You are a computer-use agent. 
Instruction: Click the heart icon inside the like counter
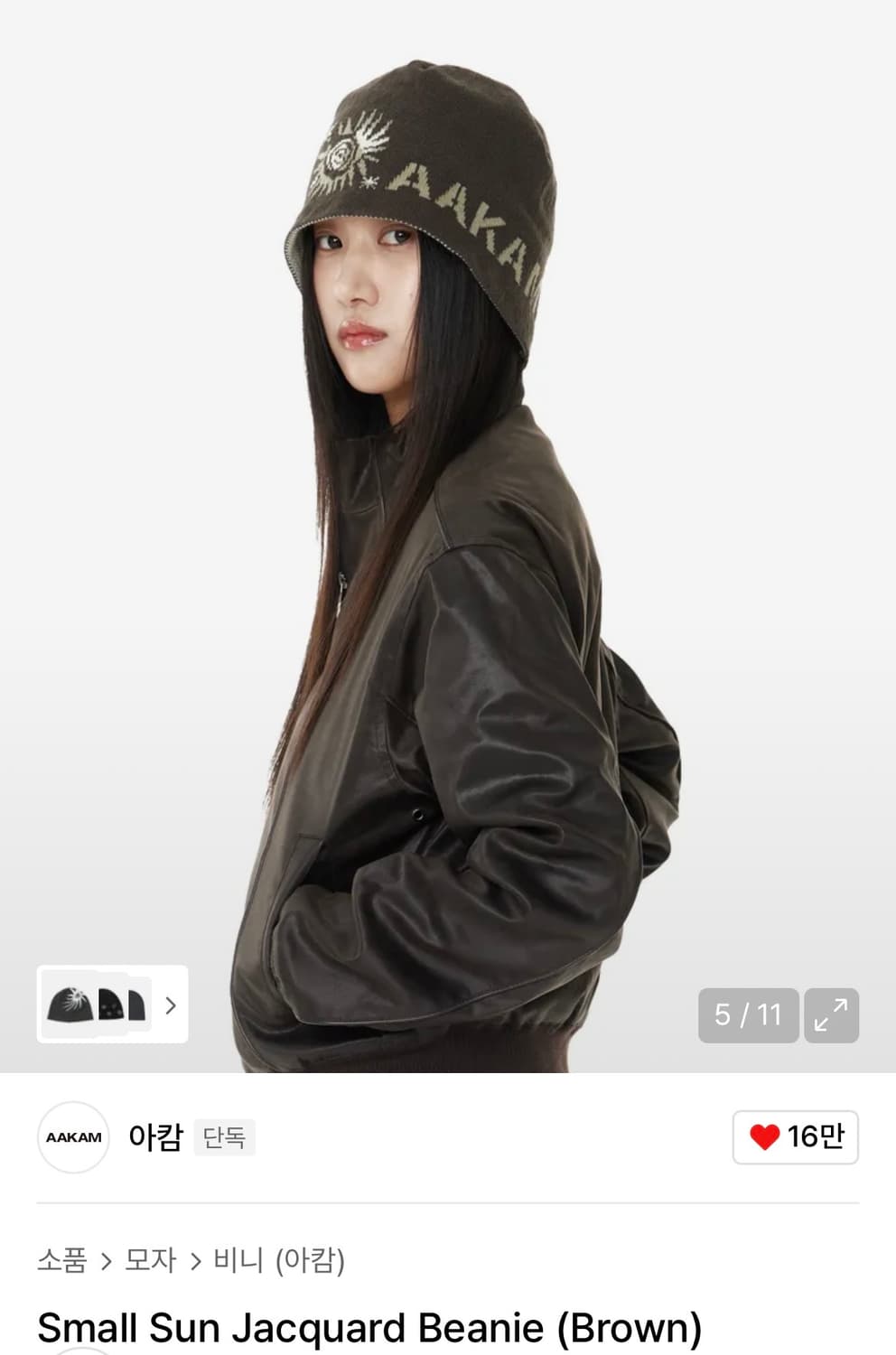pyautogui.click(x=765, y=1136)
